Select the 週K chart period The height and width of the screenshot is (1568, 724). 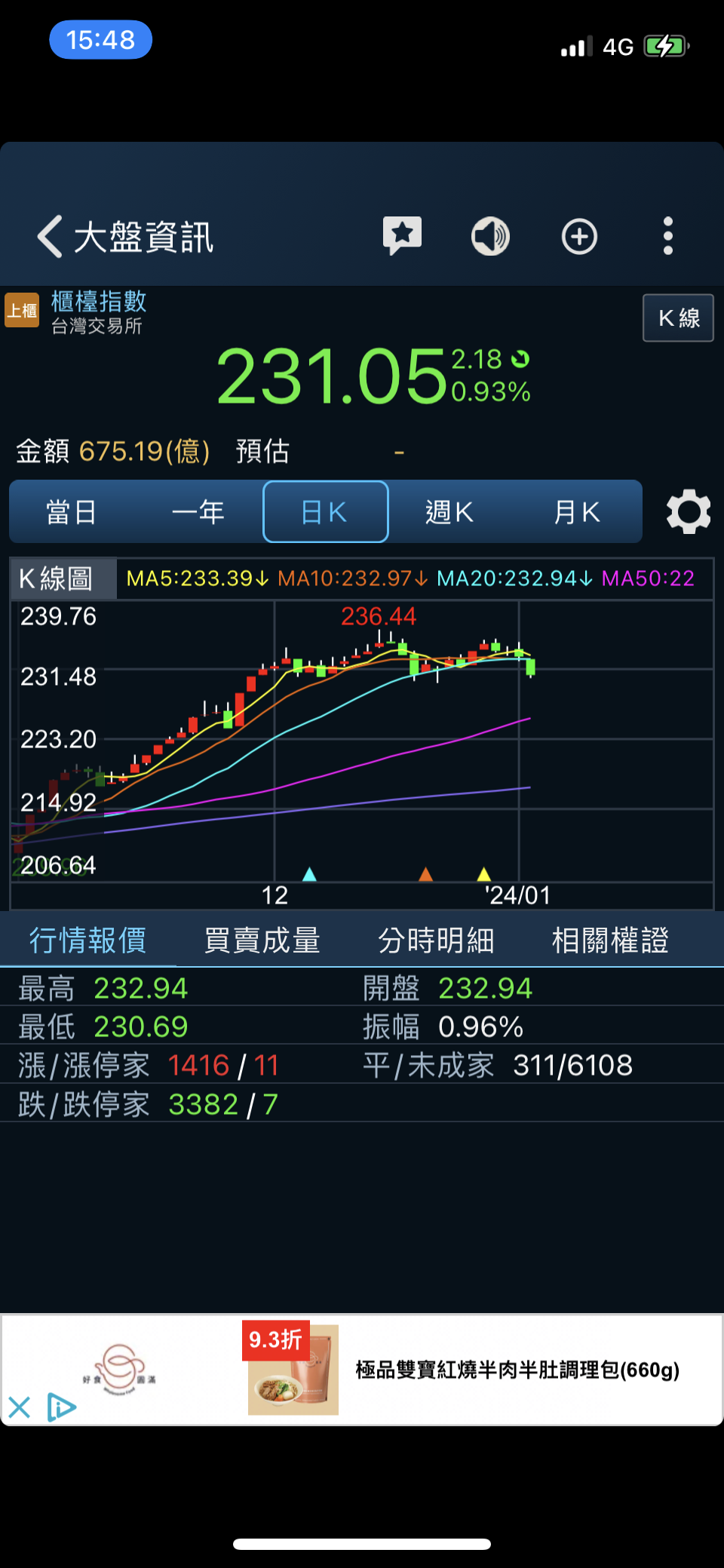[450, 512]
